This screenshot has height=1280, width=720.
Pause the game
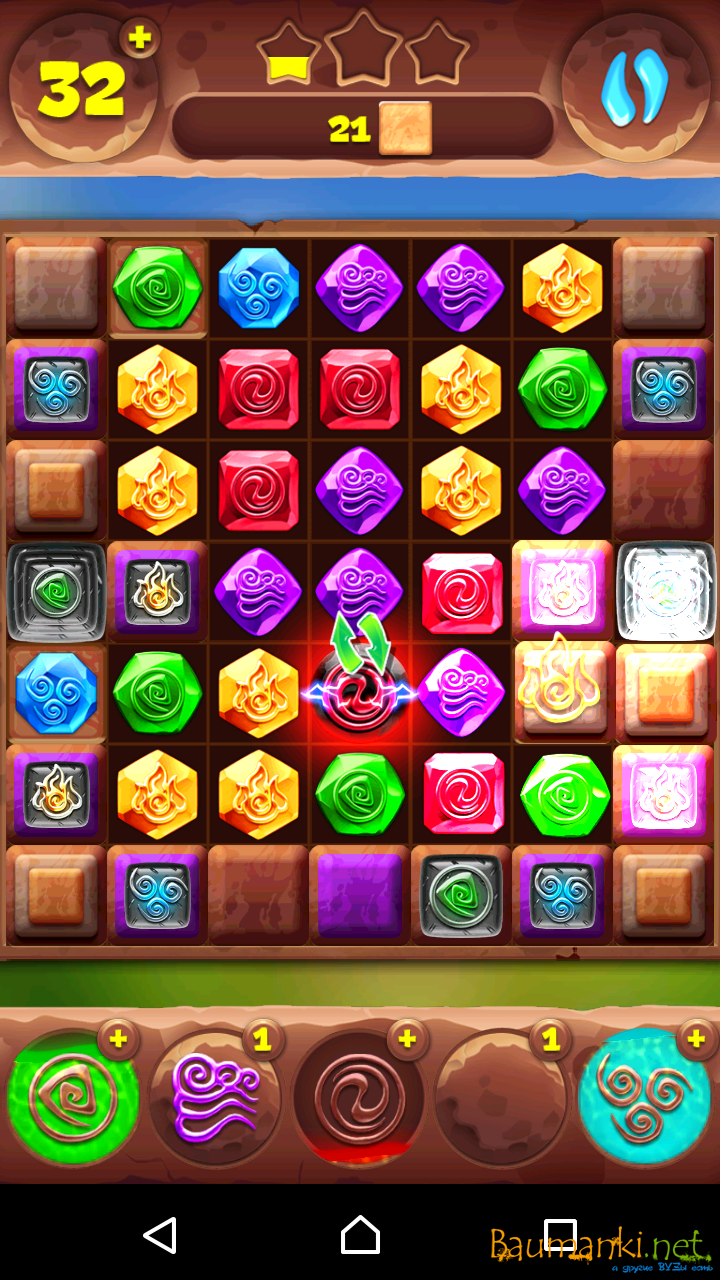tap(634, 88)
